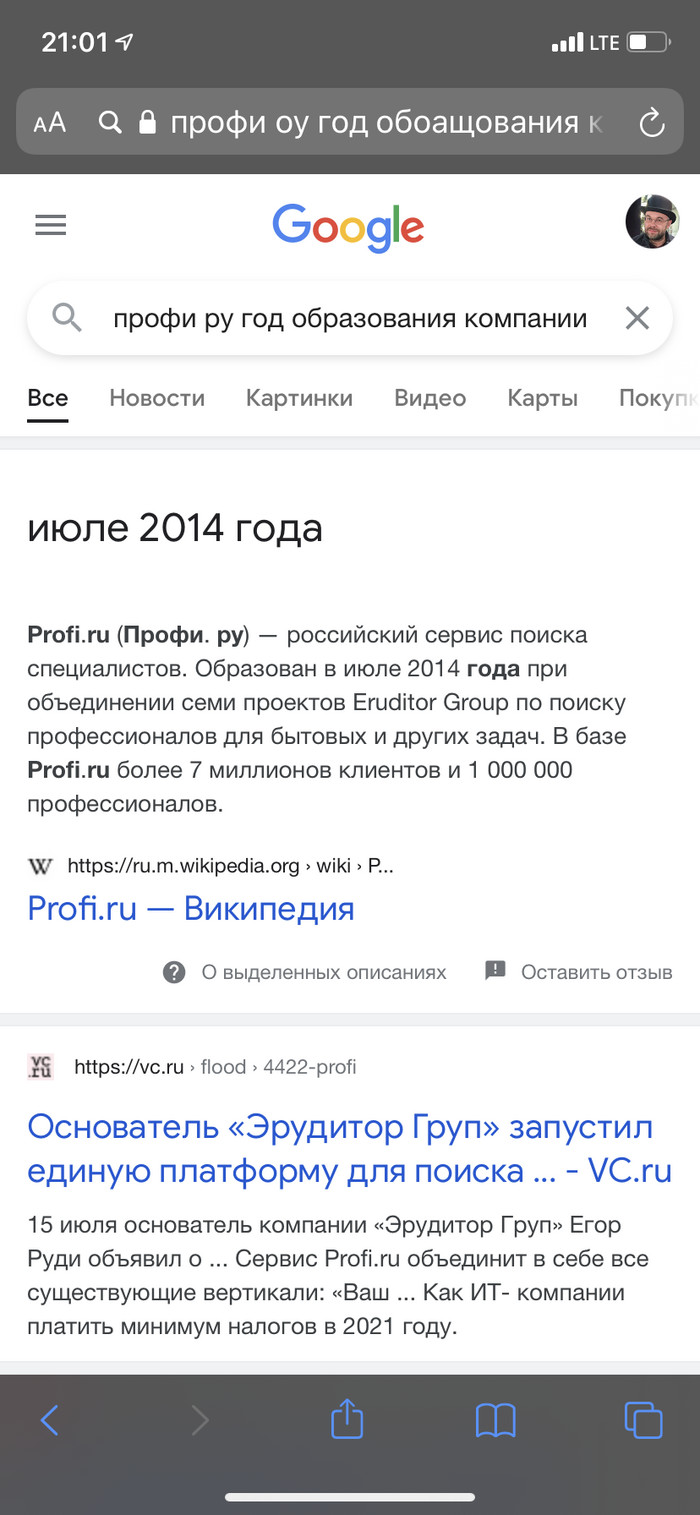Open the Safari reader AA menu
The width and height of the screenshot is (700, 1515).
click(x=49, y=123)
